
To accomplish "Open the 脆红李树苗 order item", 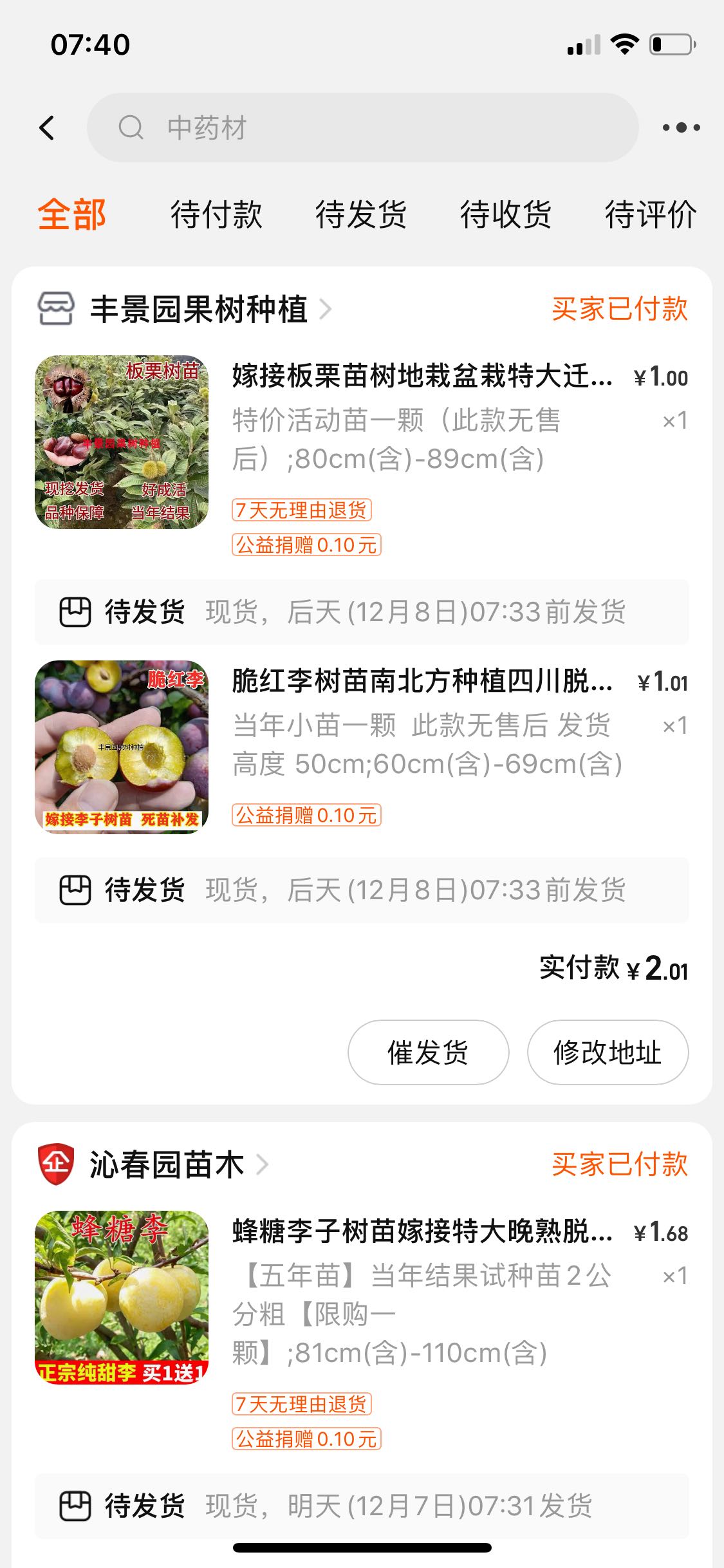I will (362, 747).
